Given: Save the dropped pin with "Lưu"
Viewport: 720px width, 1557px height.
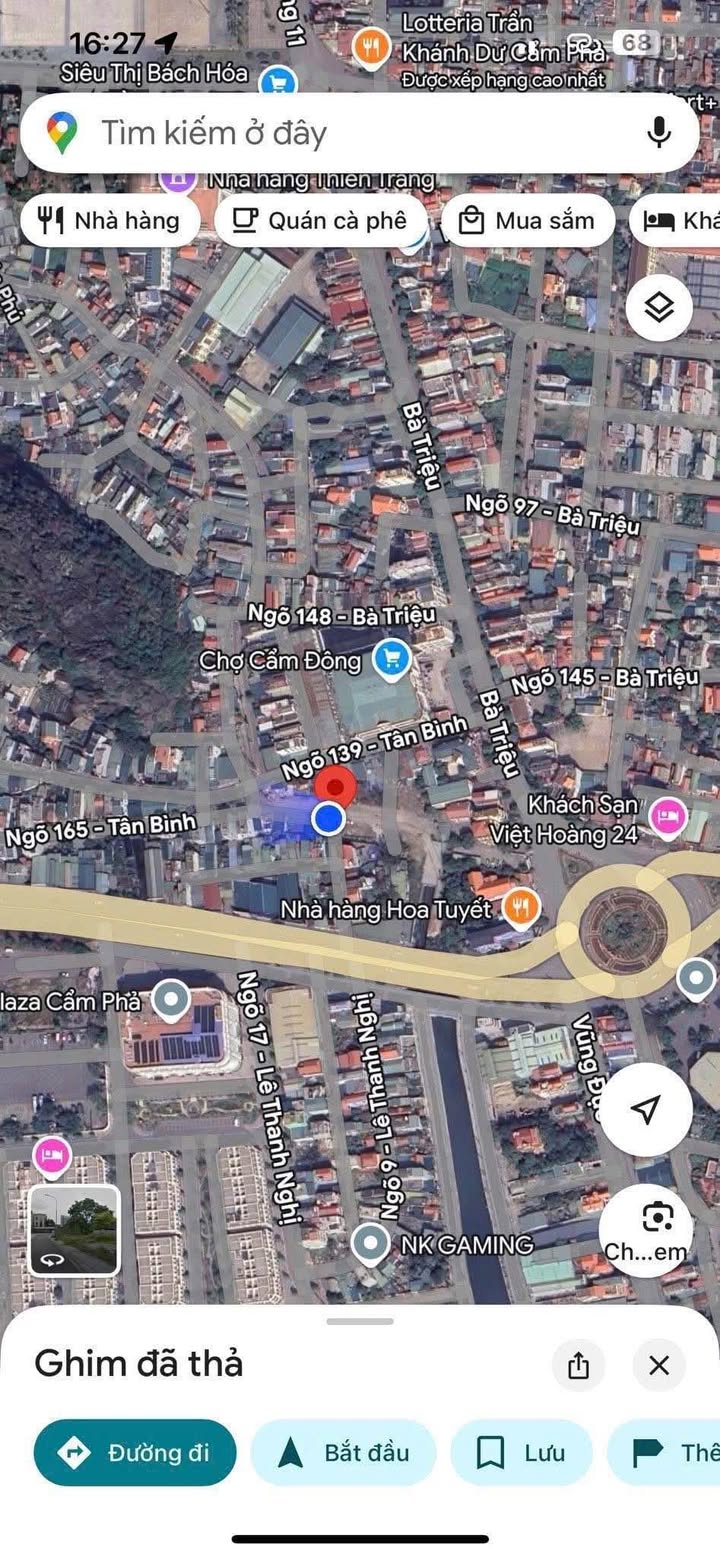Looking at the screenshot, I should coord(521,1452).
